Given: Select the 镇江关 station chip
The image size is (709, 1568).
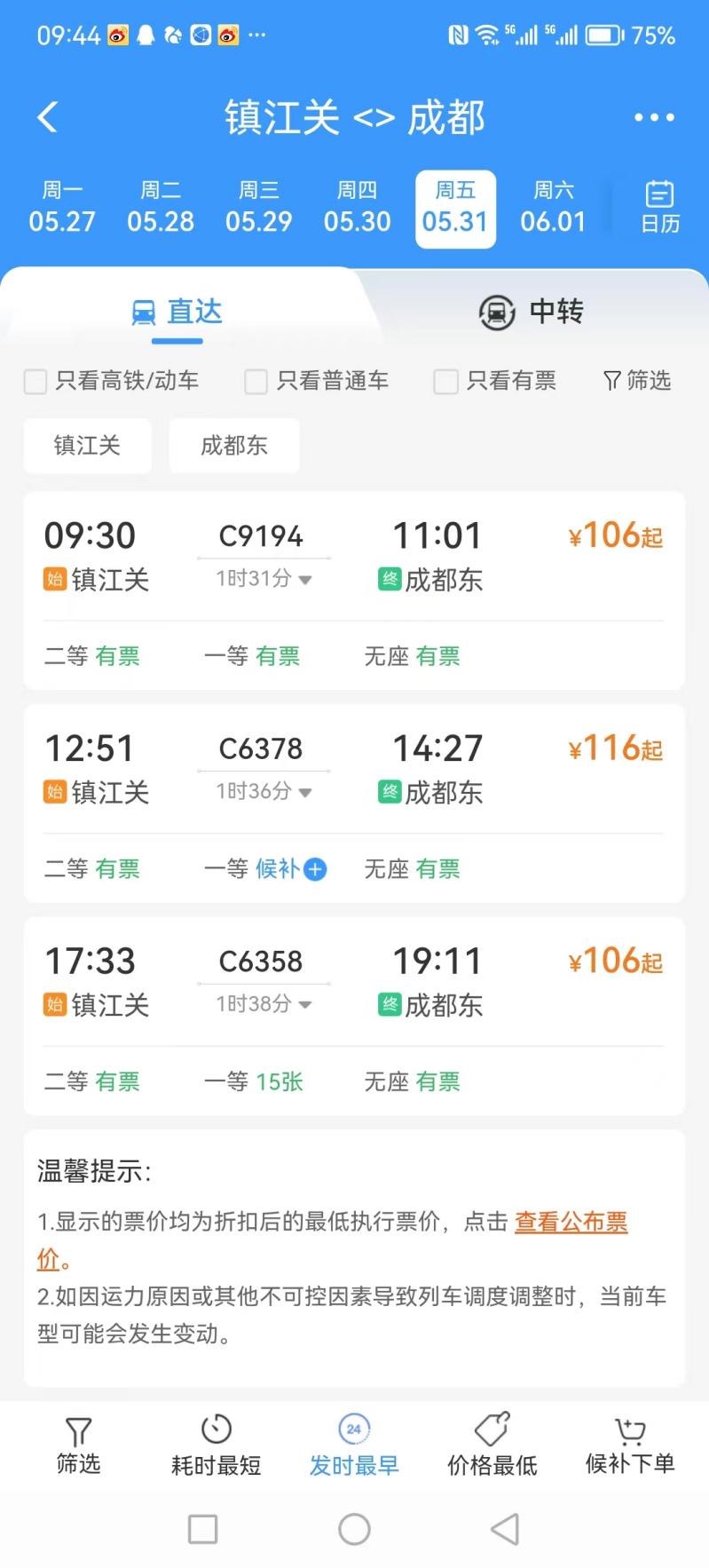Looking at the screenshot, I should tap(87, 446).
